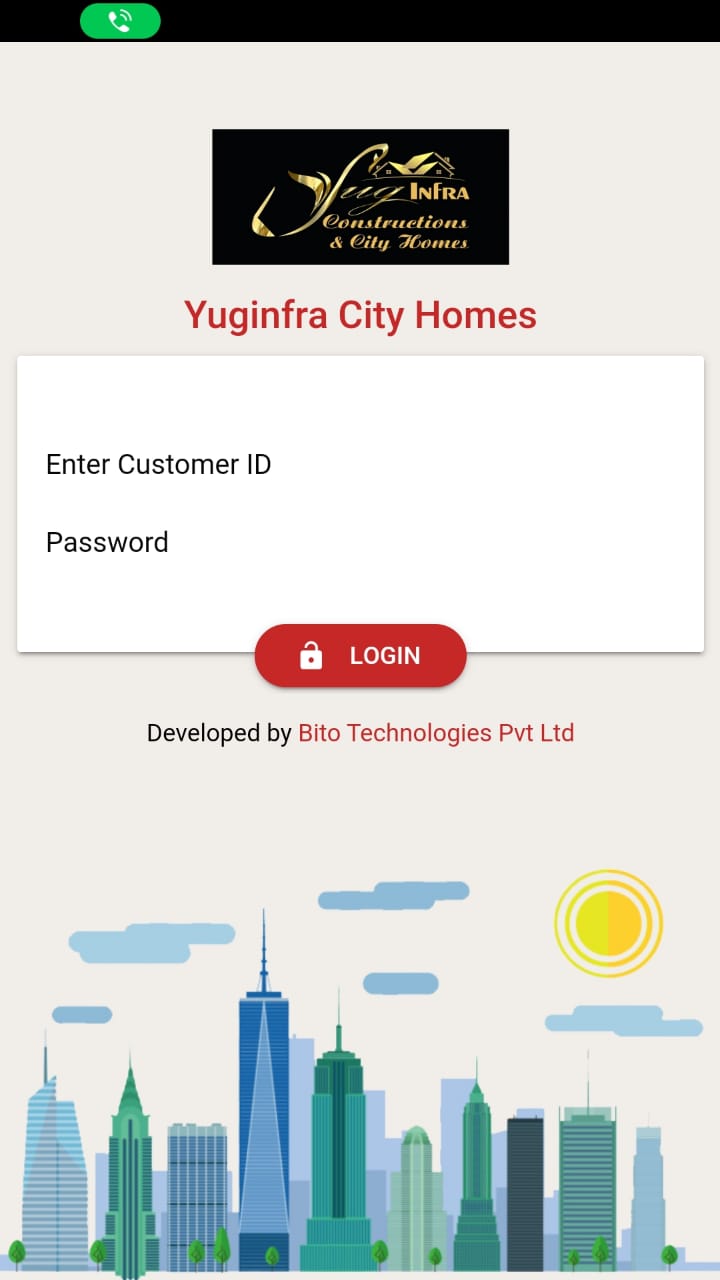720x1280 pixels.
Task: Click the Yuginfra Constructions logo
Action: [x=360, y=195]
